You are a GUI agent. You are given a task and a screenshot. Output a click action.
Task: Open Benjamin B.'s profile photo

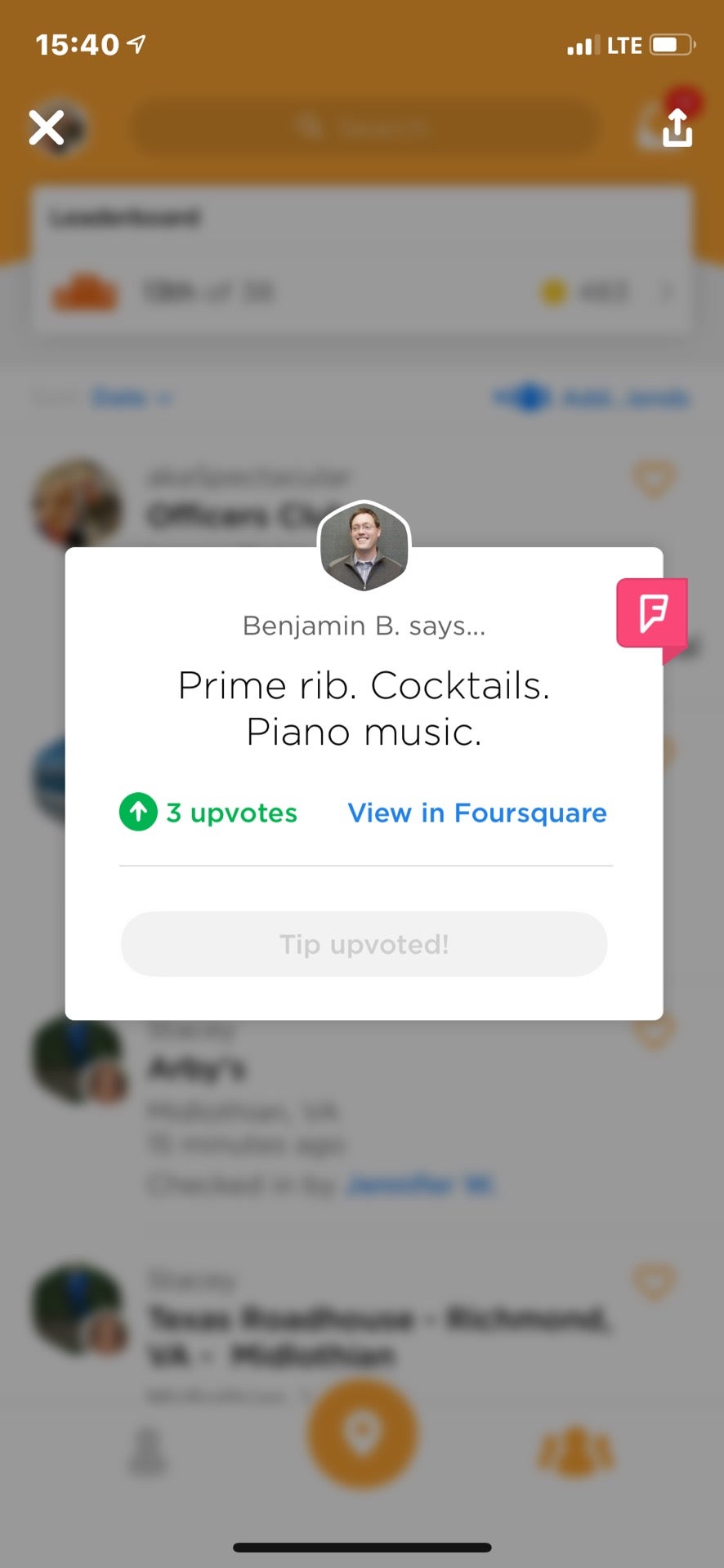point(364,546)
